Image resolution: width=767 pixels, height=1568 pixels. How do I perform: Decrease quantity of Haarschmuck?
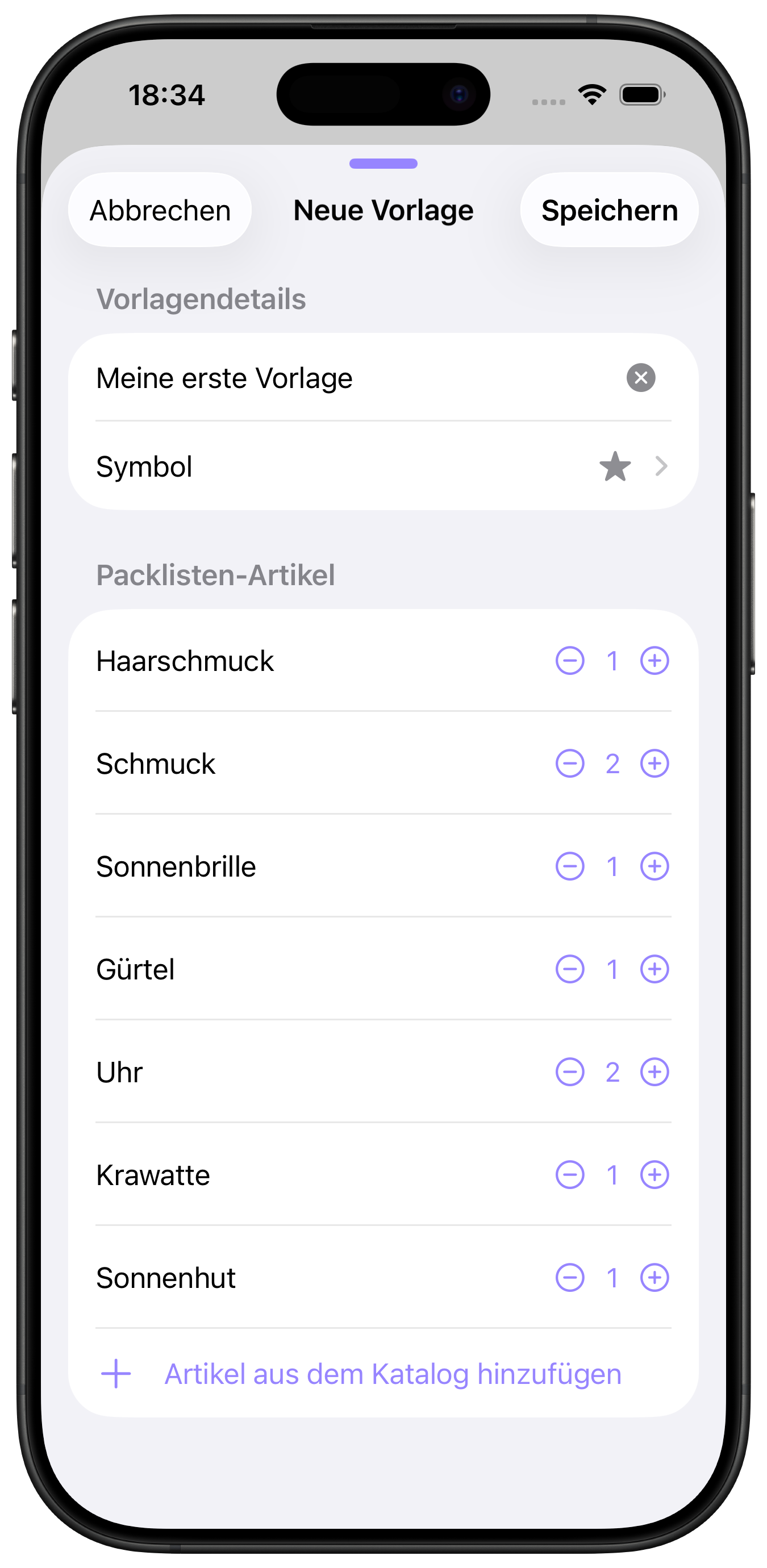(570, 661)
